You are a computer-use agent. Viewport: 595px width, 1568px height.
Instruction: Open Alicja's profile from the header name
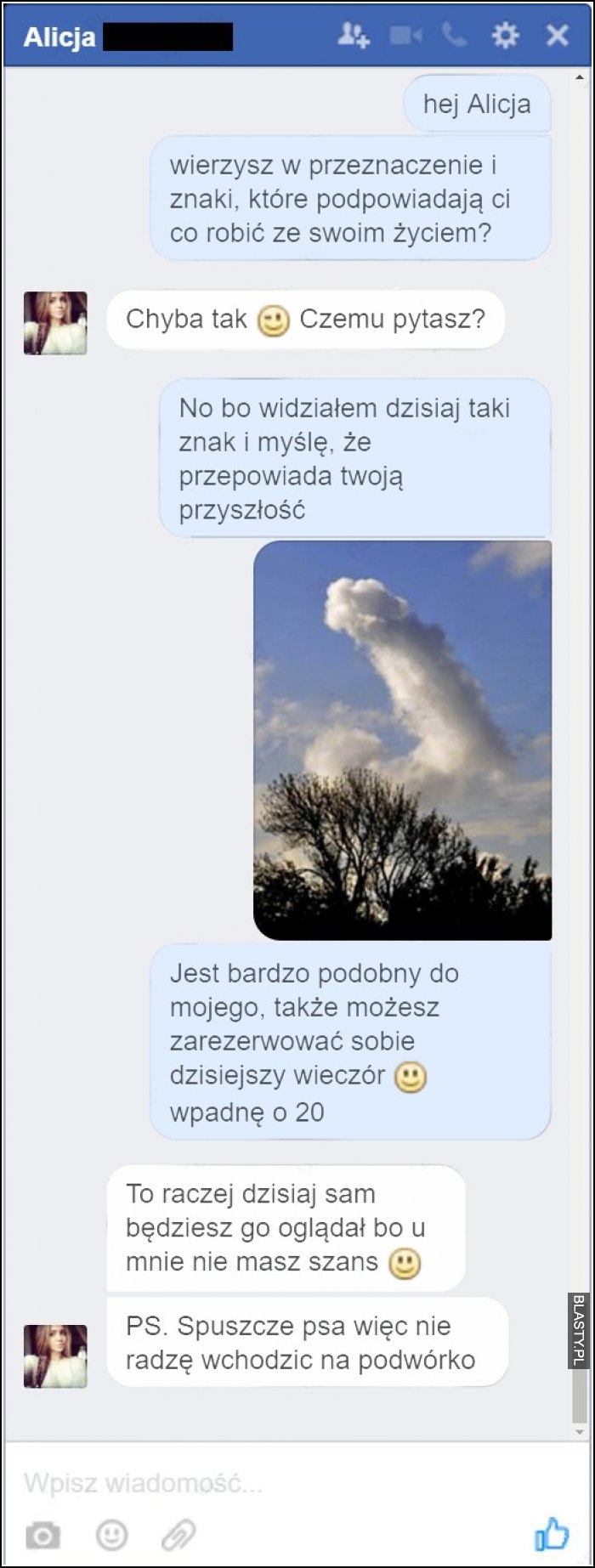click(x=59, y=37)
